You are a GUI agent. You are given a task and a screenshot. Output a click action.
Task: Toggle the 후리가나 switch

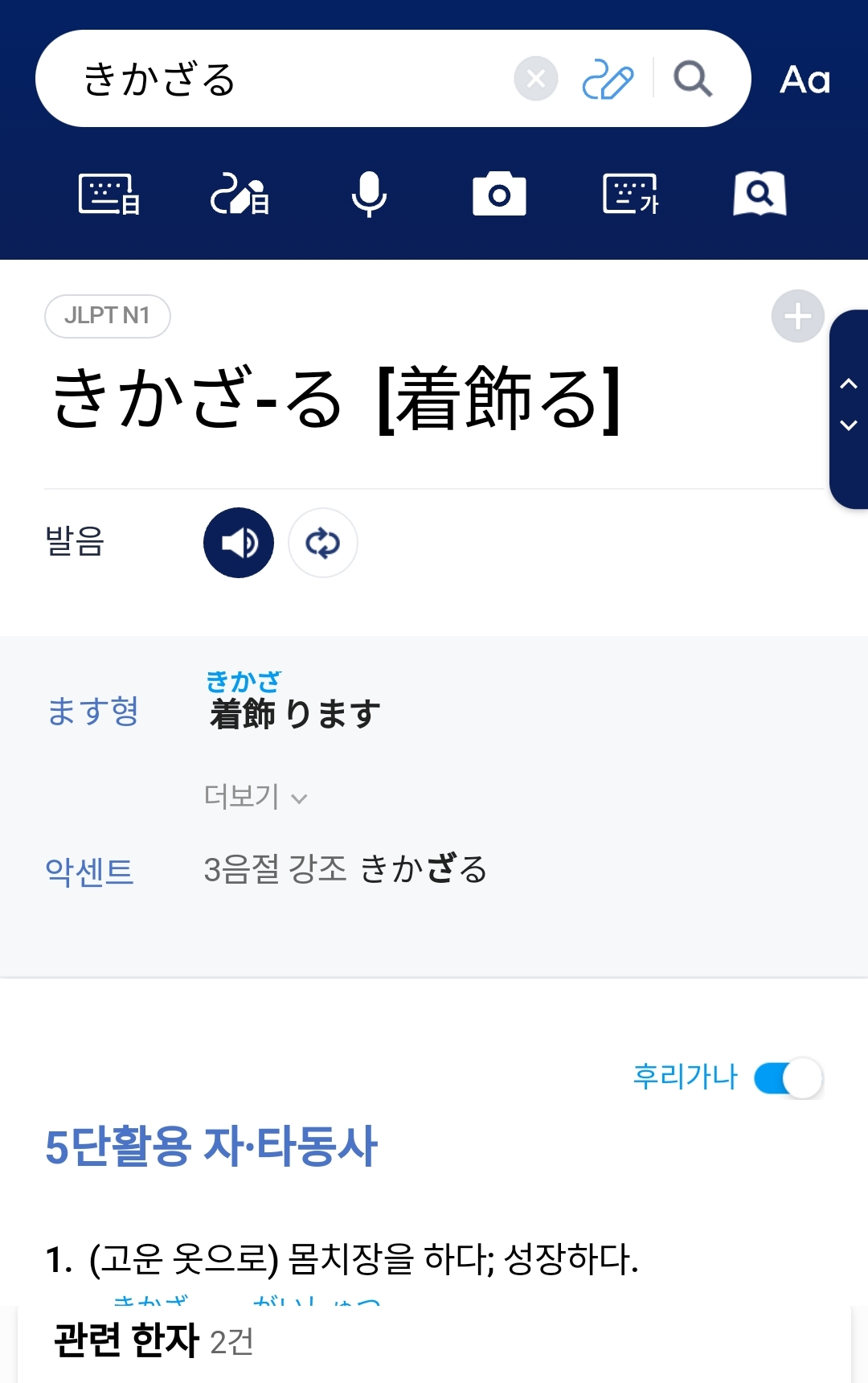(788, 1077)
